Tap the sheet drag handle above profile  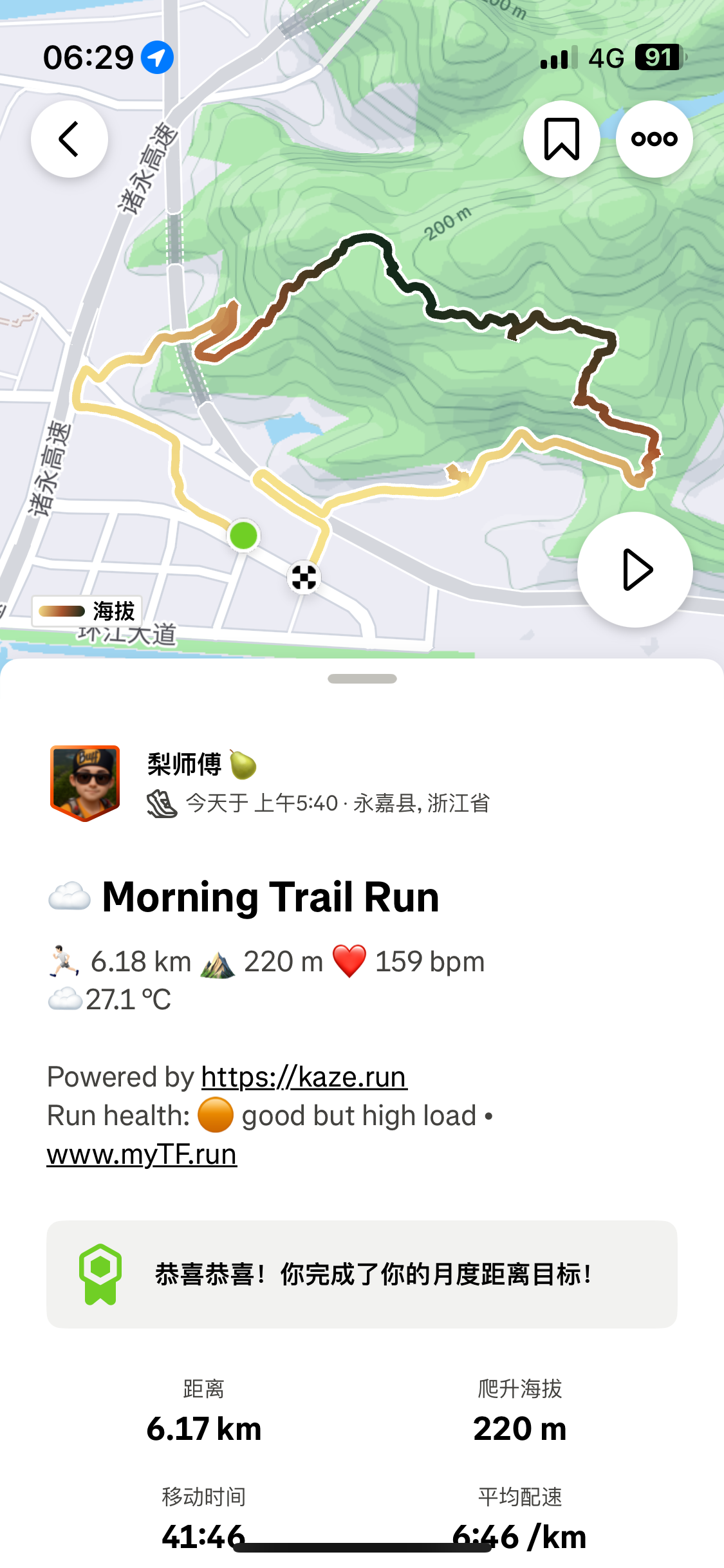pos(362,678)
